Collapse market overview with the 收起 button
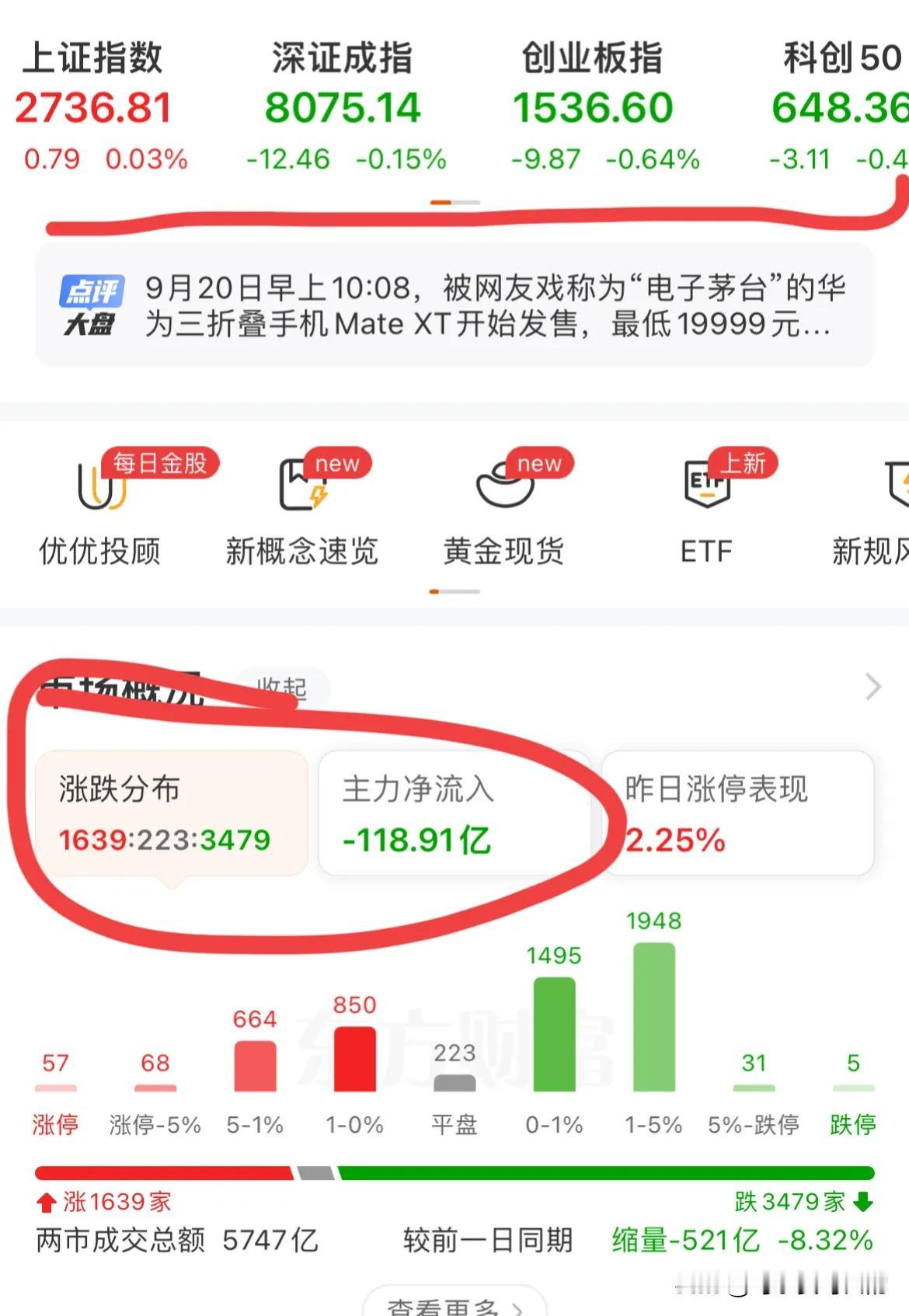The height and width of the screenshot is (1316, 909). coord(283,688)
